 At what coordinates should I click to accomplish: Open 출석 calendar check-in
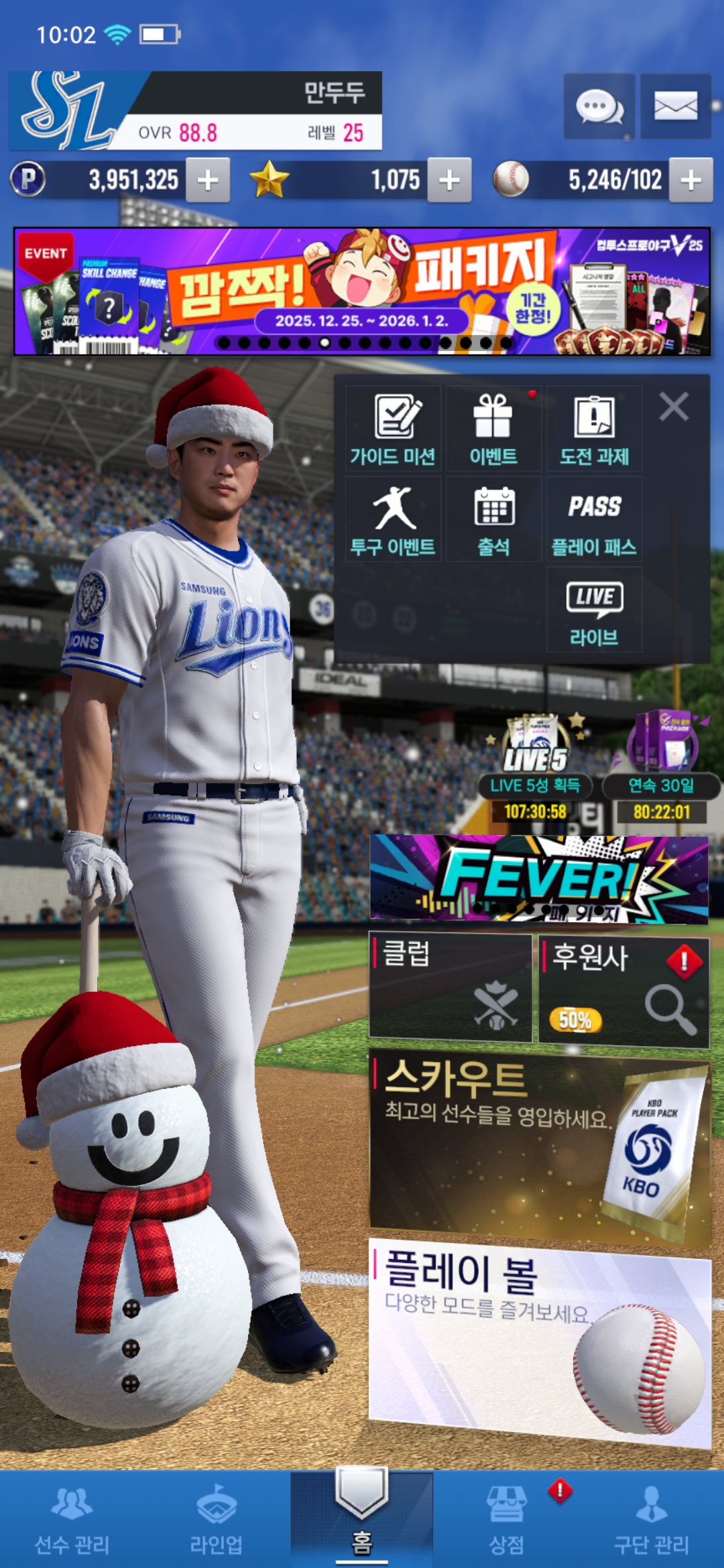493,519
